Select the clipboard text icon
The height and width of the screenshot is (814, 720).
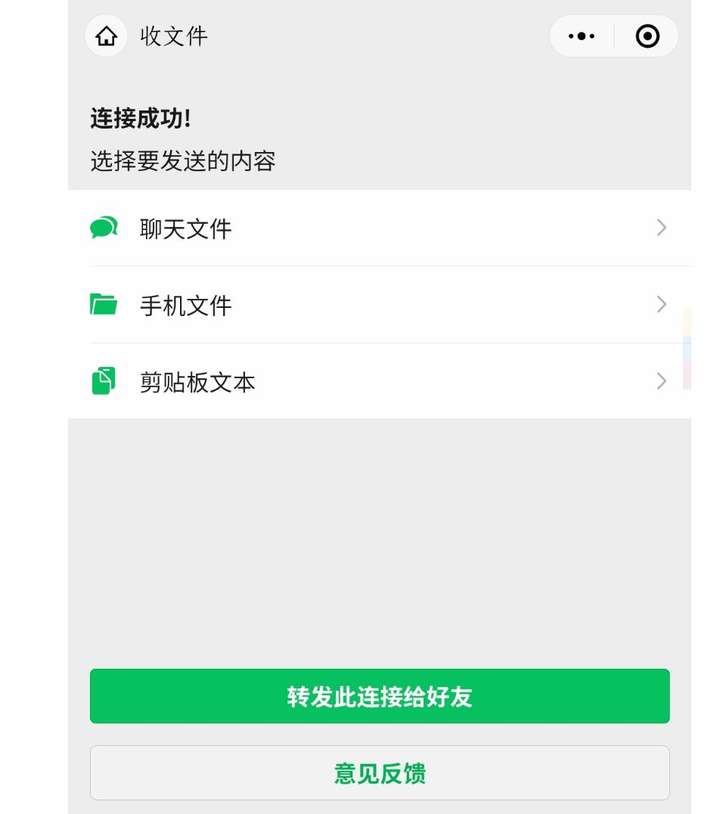102,381
